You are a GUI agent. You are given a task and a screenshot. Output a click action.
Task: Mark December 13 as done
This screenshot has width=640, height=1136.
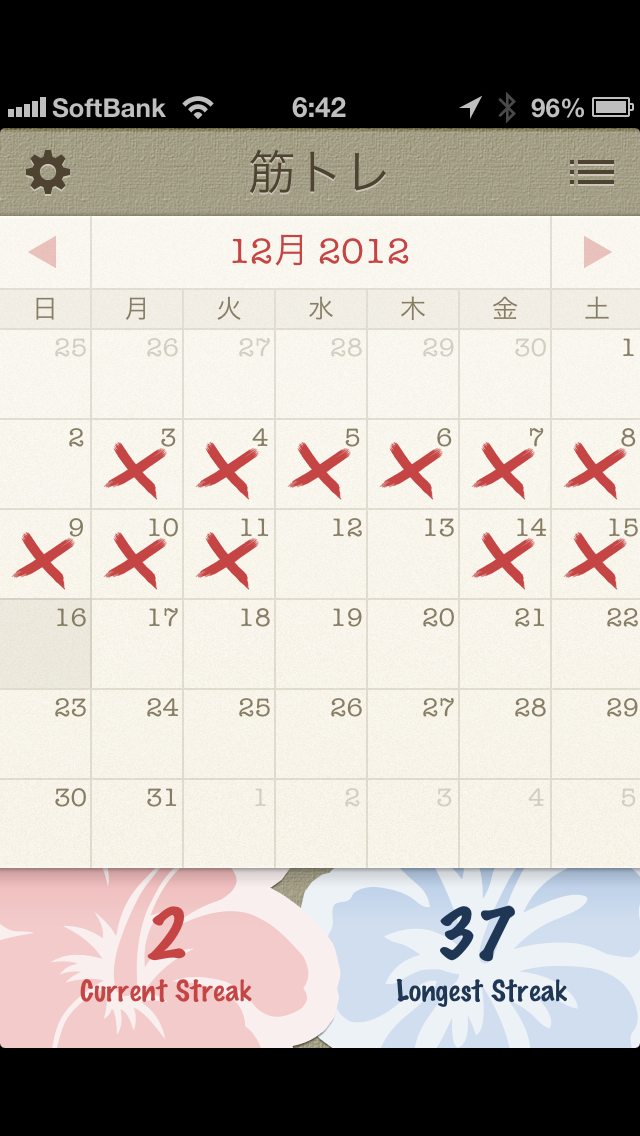point(413,554)
